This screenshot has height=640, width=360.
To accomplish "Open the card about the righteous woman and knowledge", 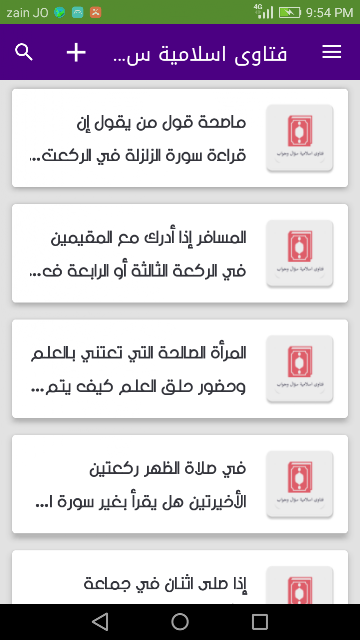I will (x=180, y=369).
